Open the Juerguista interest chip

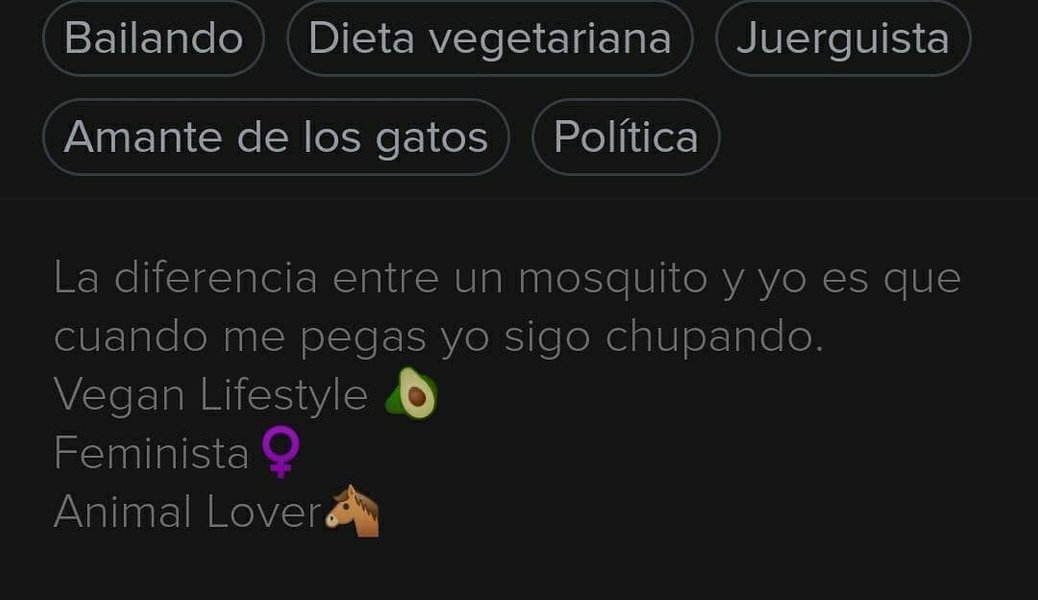click(842, 39)
